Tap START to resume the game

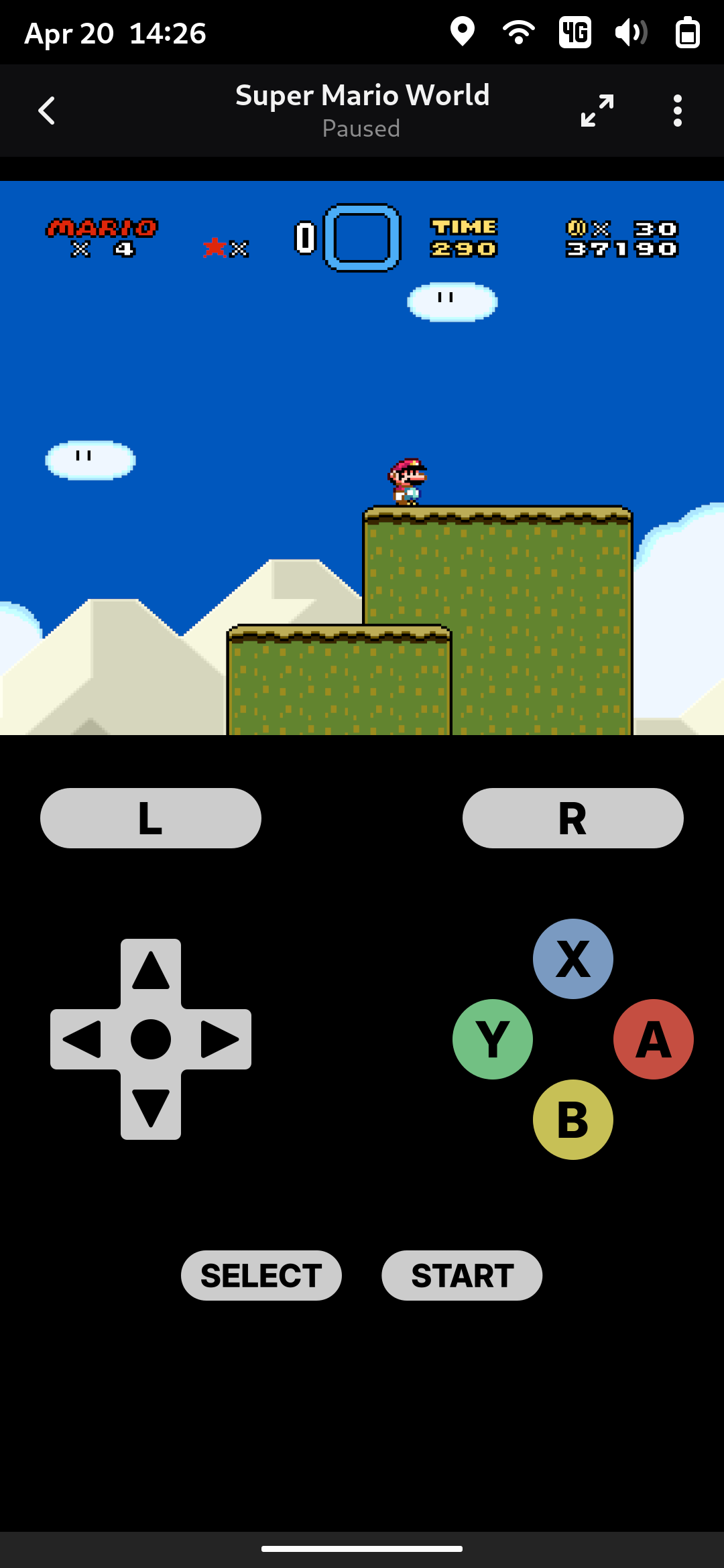462,1275
